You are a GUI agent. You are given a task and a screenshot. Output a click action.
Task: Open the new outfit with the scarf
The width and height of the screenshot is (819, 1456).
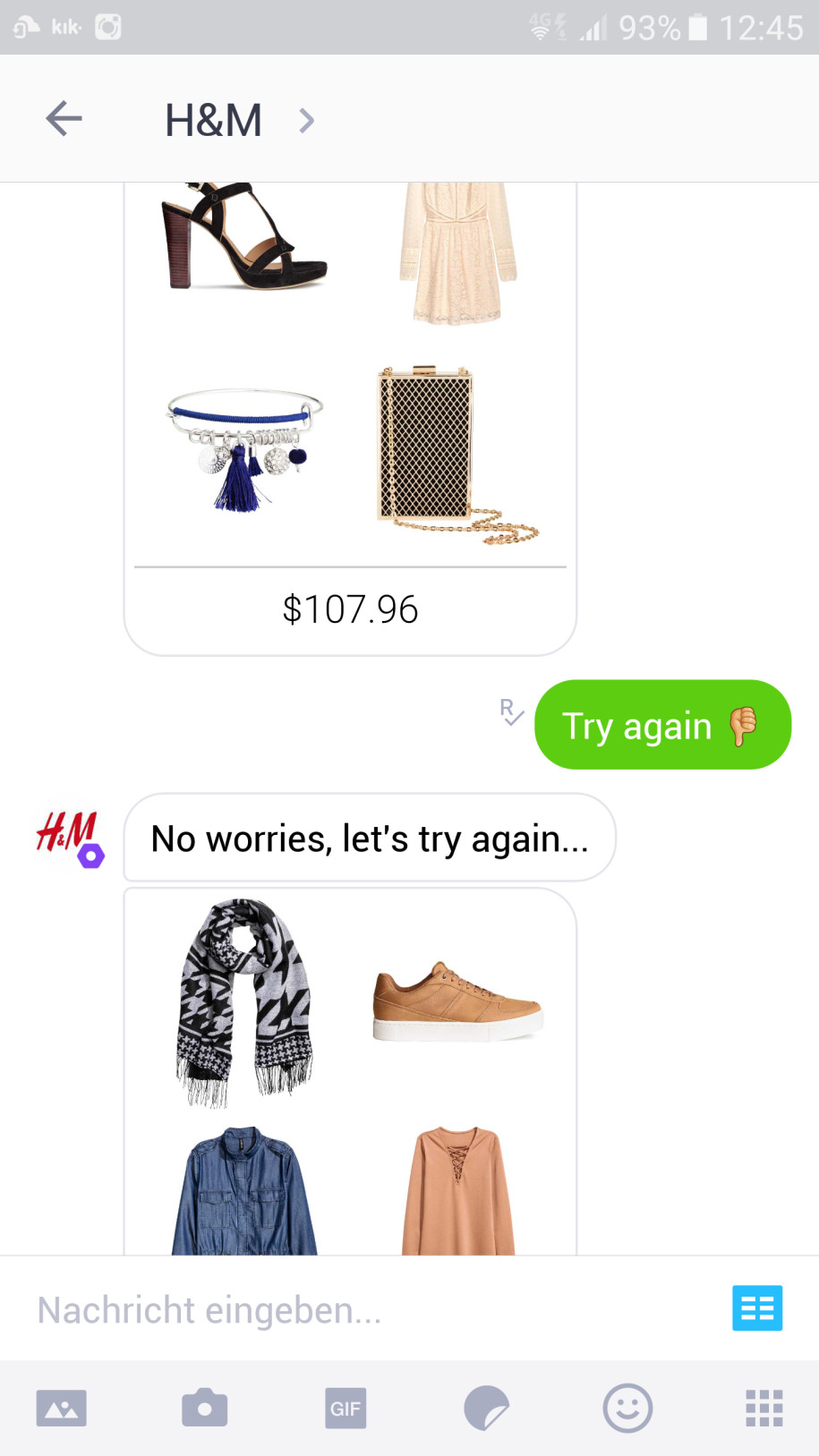(x=350, y=1072)
